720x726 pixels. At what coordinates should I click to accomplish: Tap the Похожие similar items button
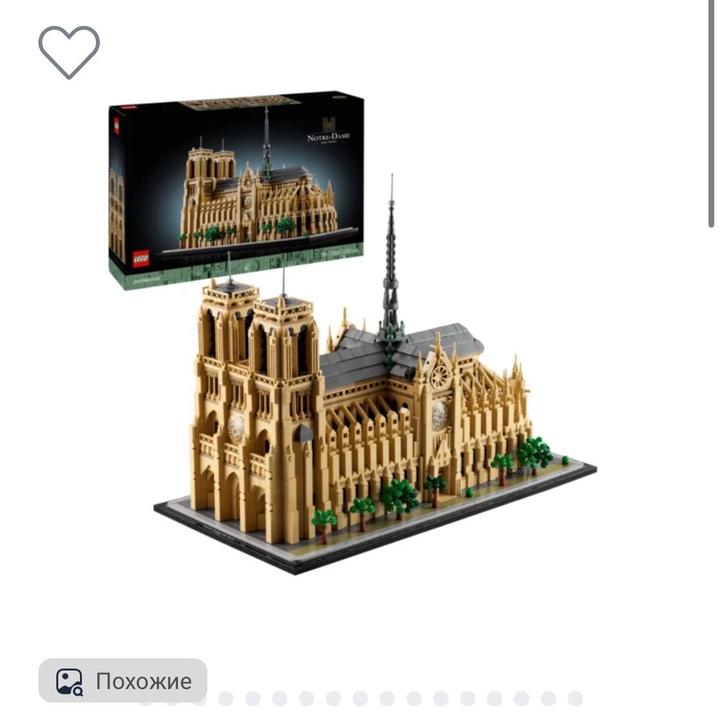pos(123,681)
